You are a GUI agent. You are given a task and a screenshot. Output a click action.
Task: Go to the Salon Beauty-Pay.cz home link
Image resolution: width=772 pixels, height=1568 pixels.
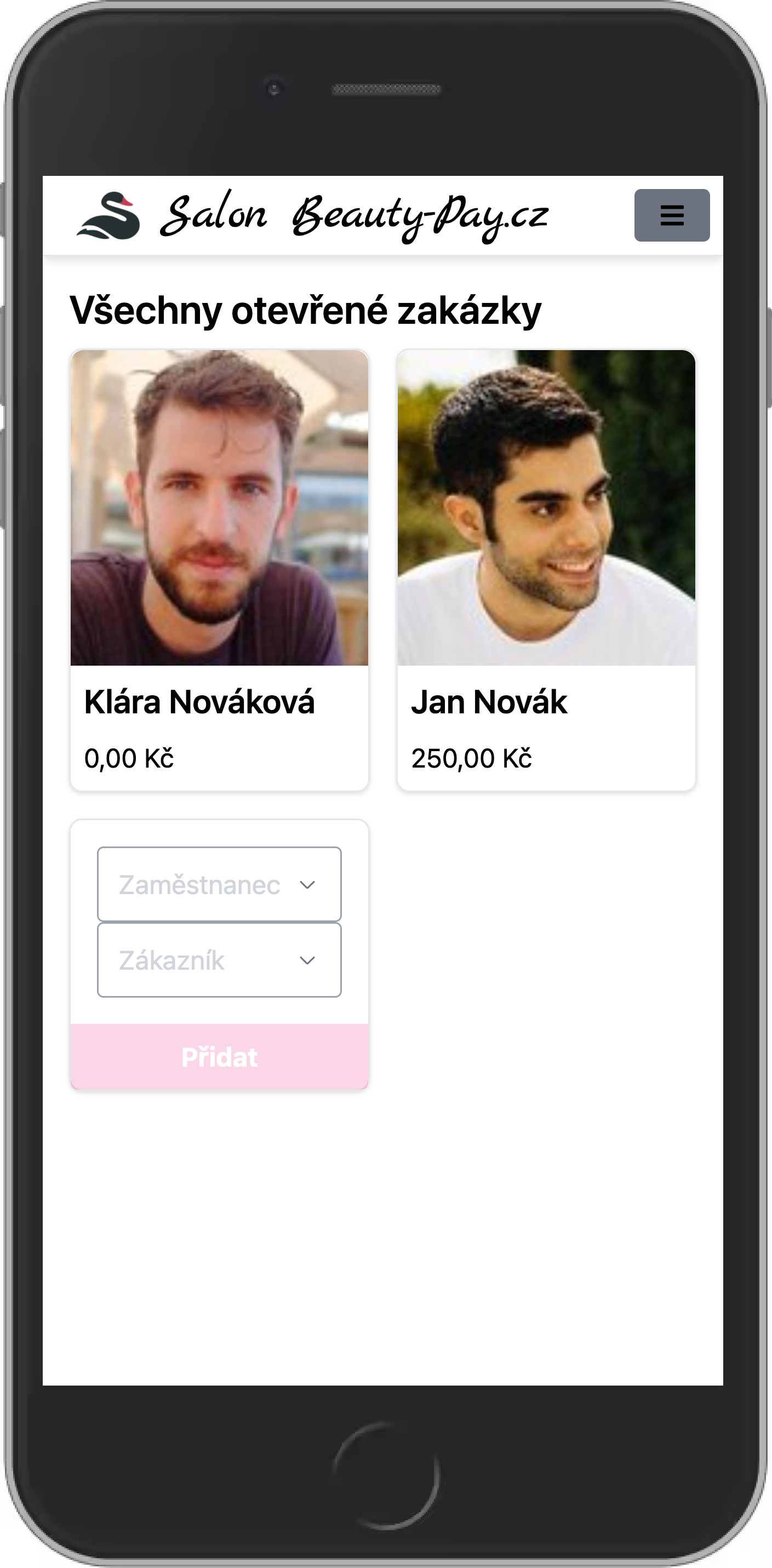pyautogui.click(x=312, y=215)
